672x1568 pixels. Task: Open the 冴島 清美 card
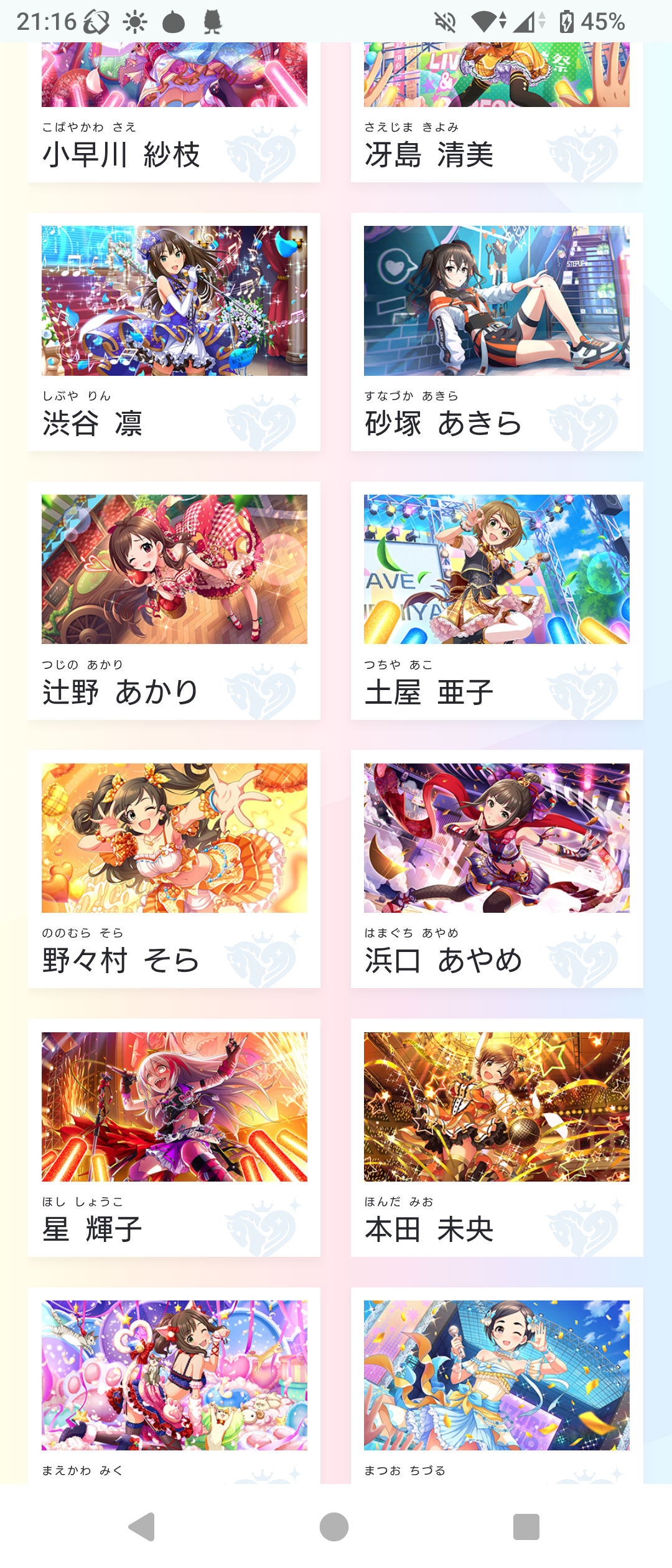pos(497,112)
